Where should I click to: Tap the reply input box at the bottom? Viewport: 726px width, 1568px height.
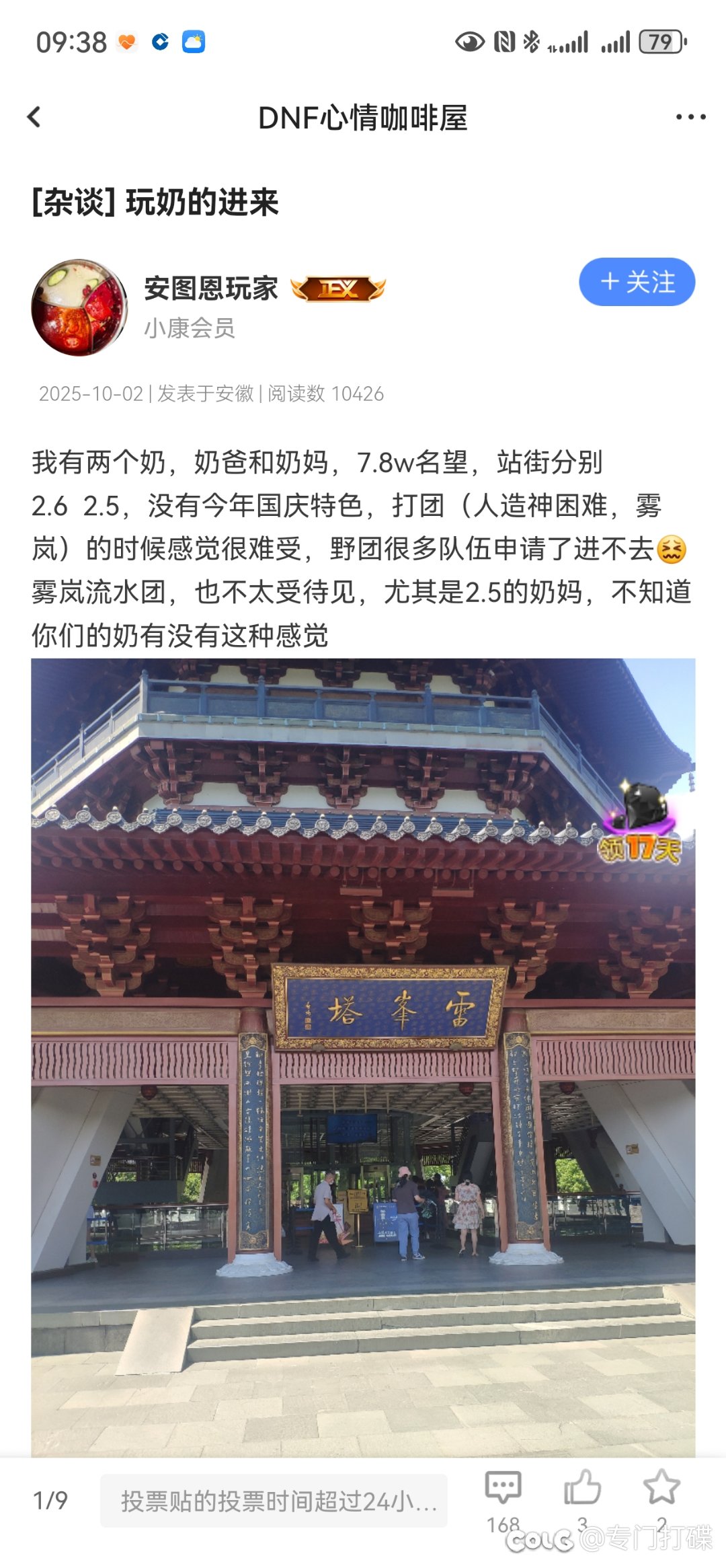tap(274, 1501)
